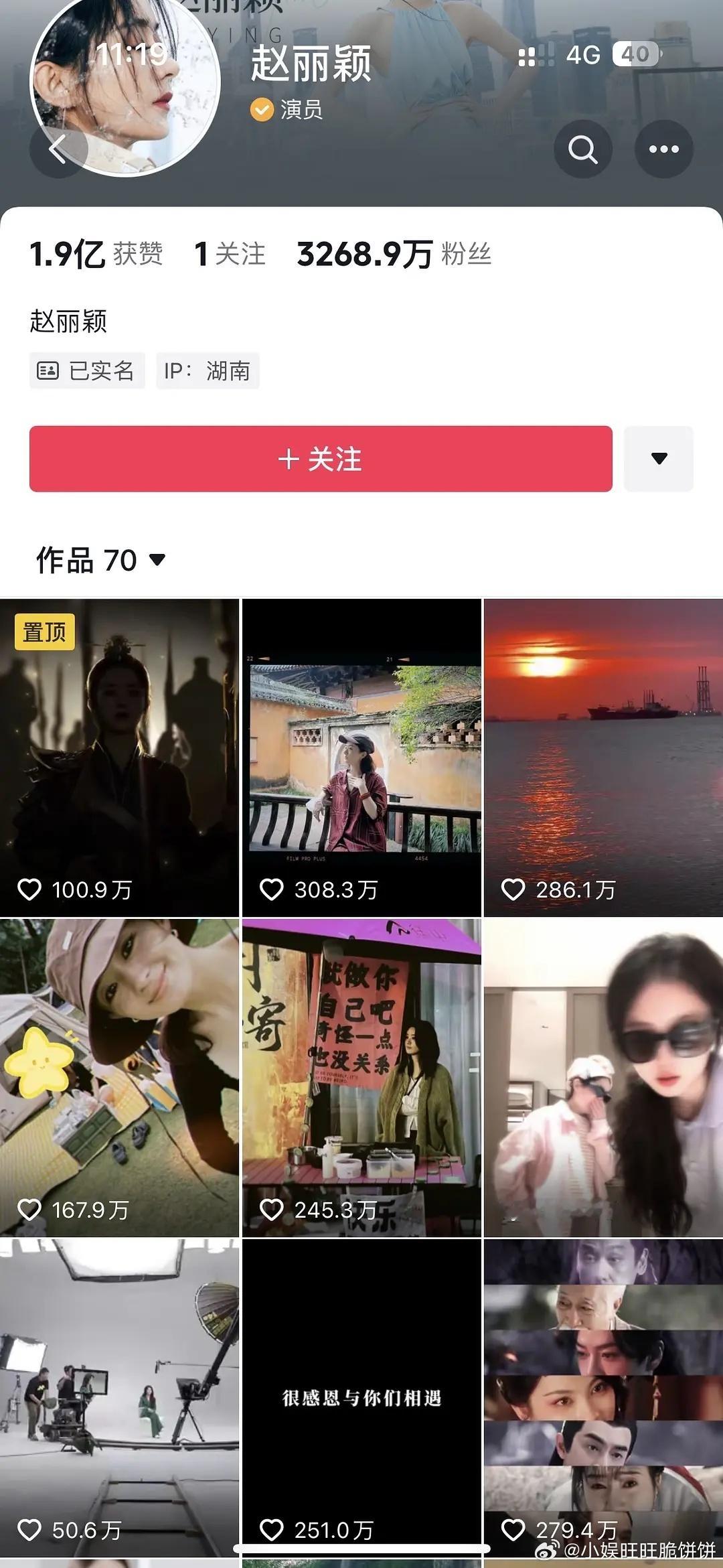Open the dropdown arrow beside the follow button
Viewport: 723px width, 1568px height.
659,459
